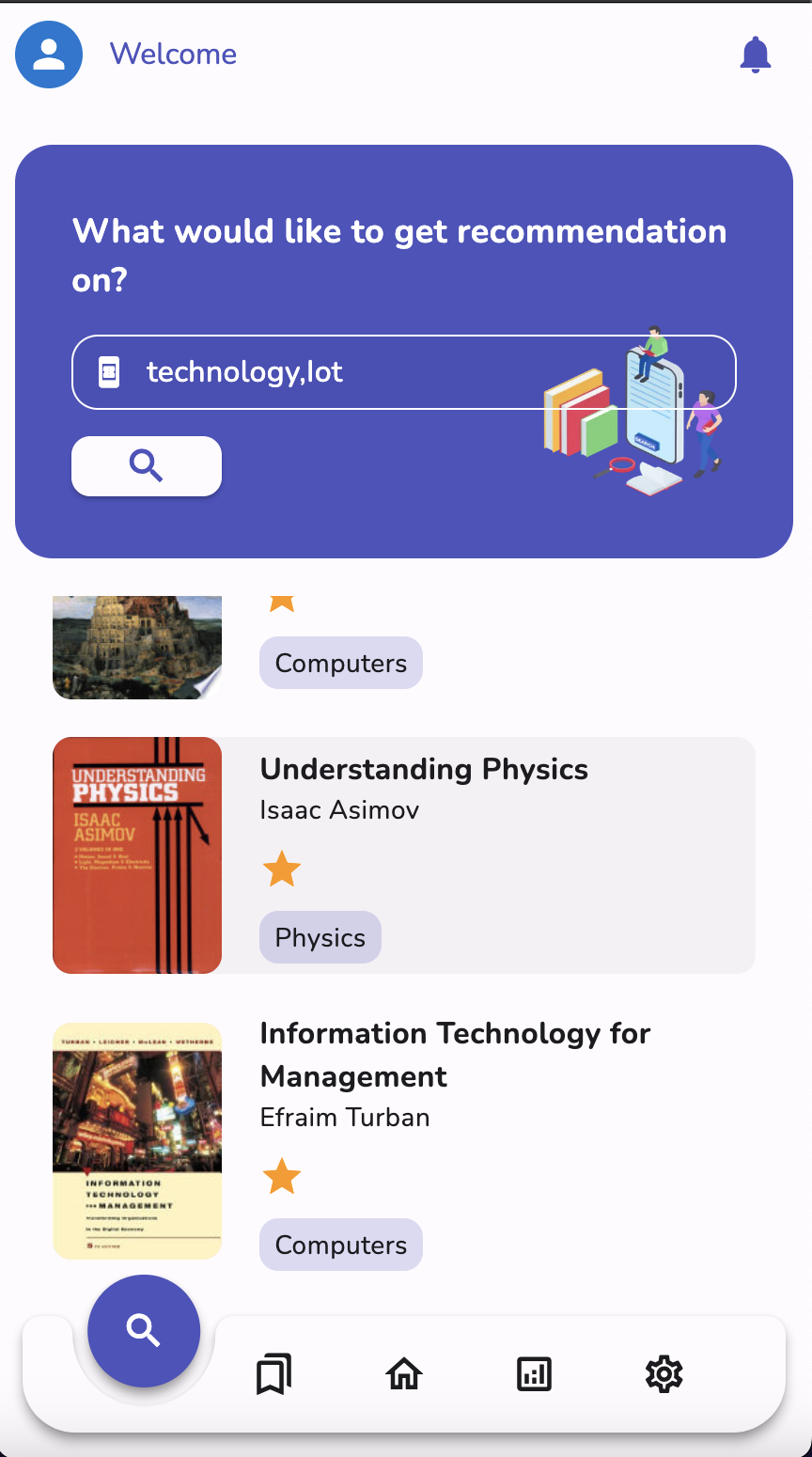Open the Information Technology for Management entry
Screen dimensions: 812x1457
454,1055
